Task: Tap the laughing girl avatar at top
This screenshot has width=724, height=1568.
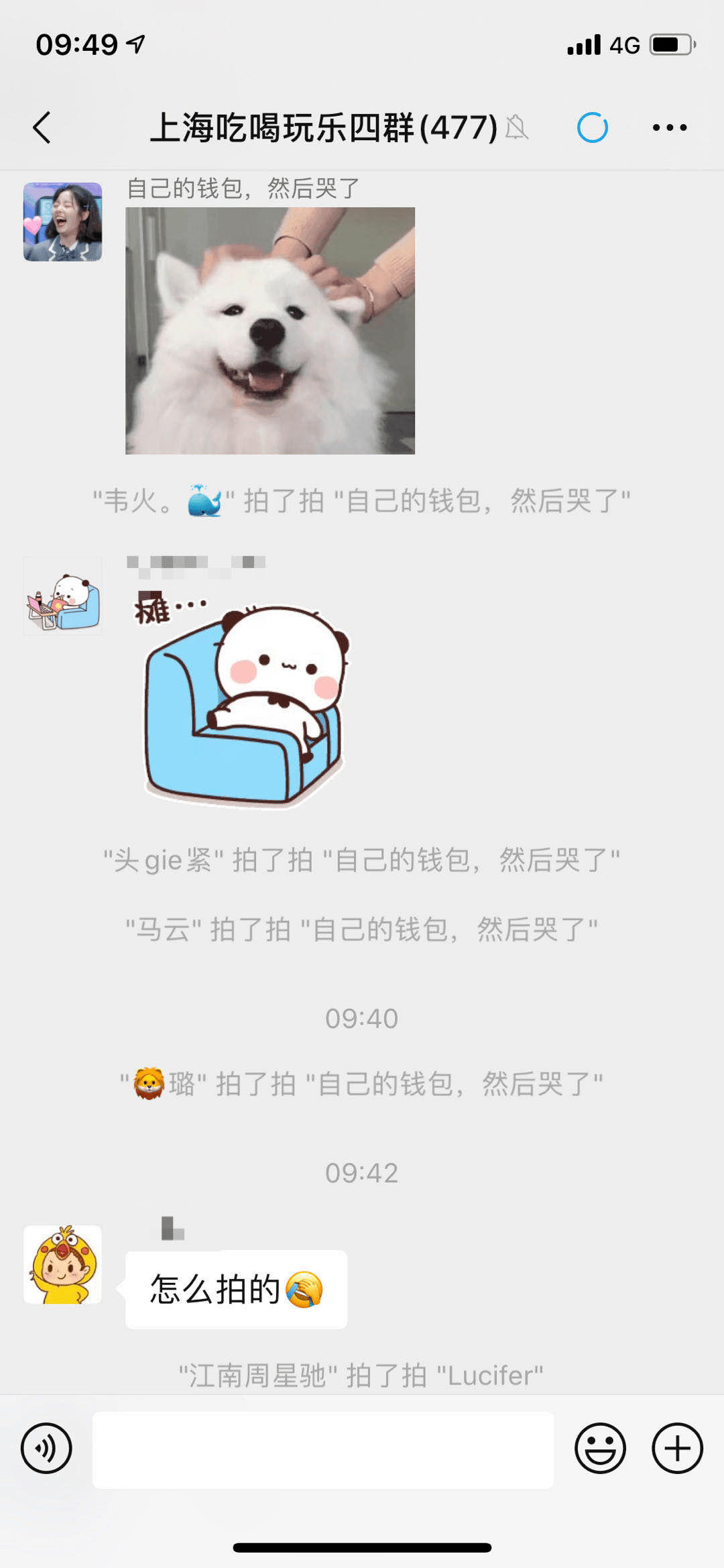Action: (62, 221)
